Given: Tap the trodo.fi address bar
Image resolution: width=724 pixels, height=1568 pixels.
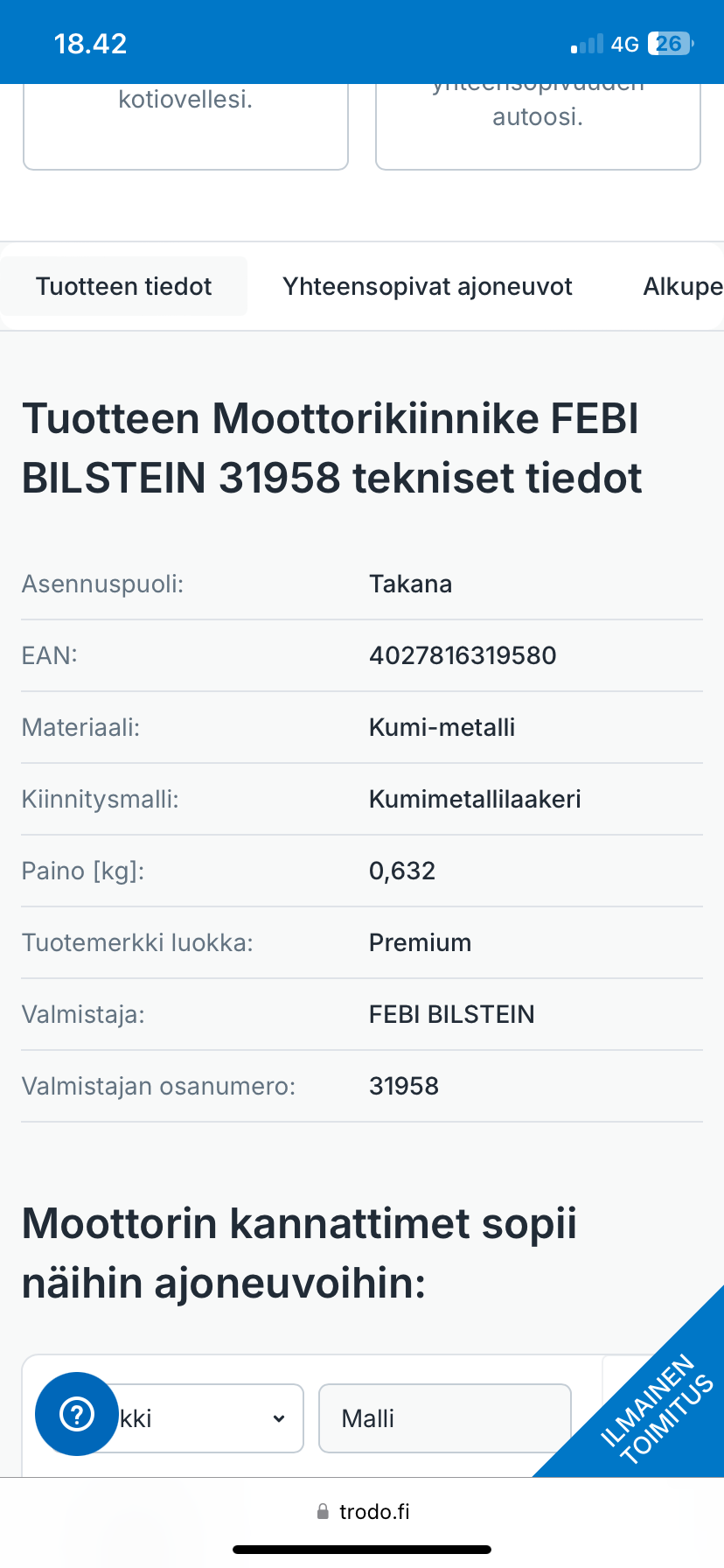Looking at the screenshot, I should [x=363, y=1511].
